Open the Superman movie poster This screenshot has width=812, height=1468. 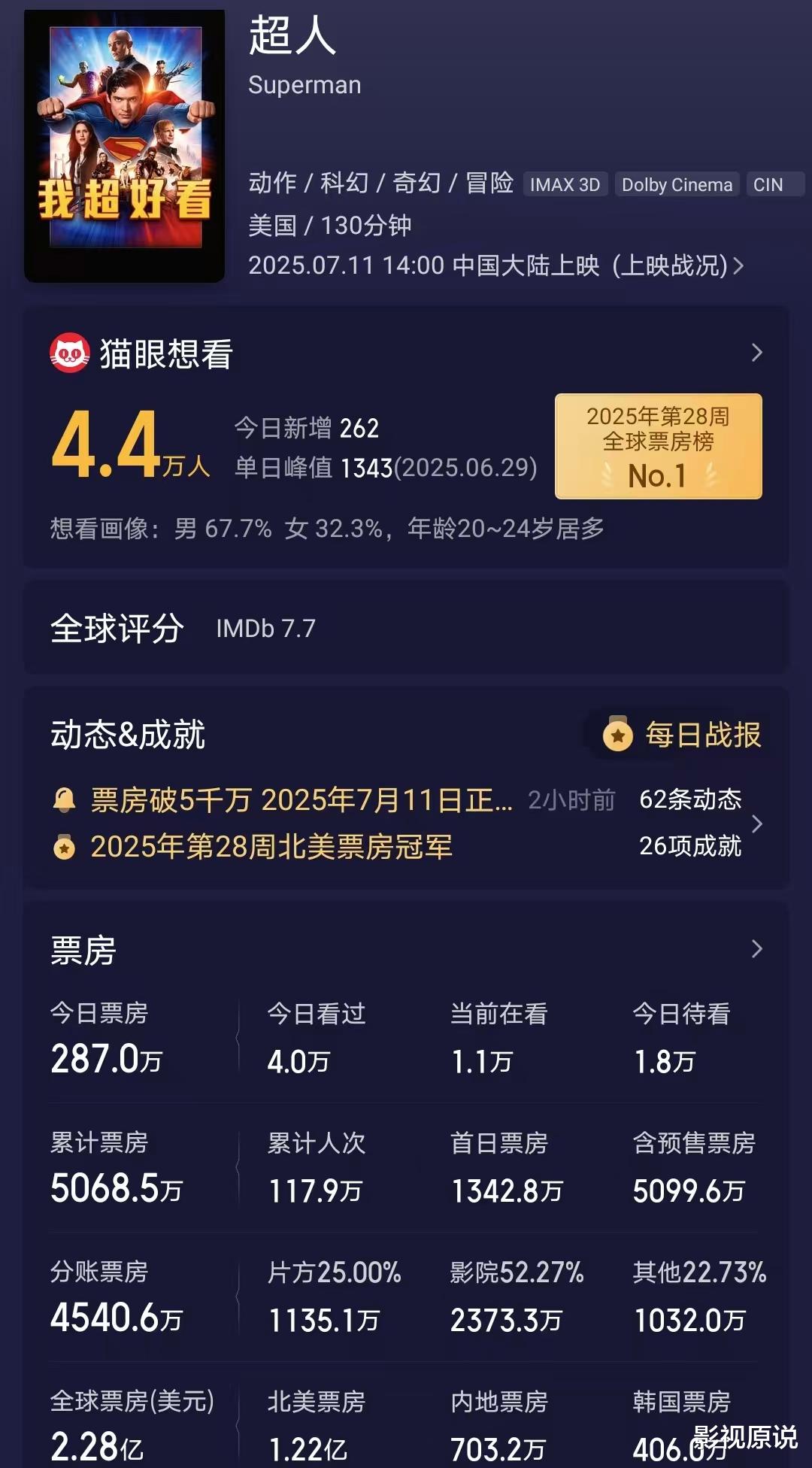tap(125, 146)
